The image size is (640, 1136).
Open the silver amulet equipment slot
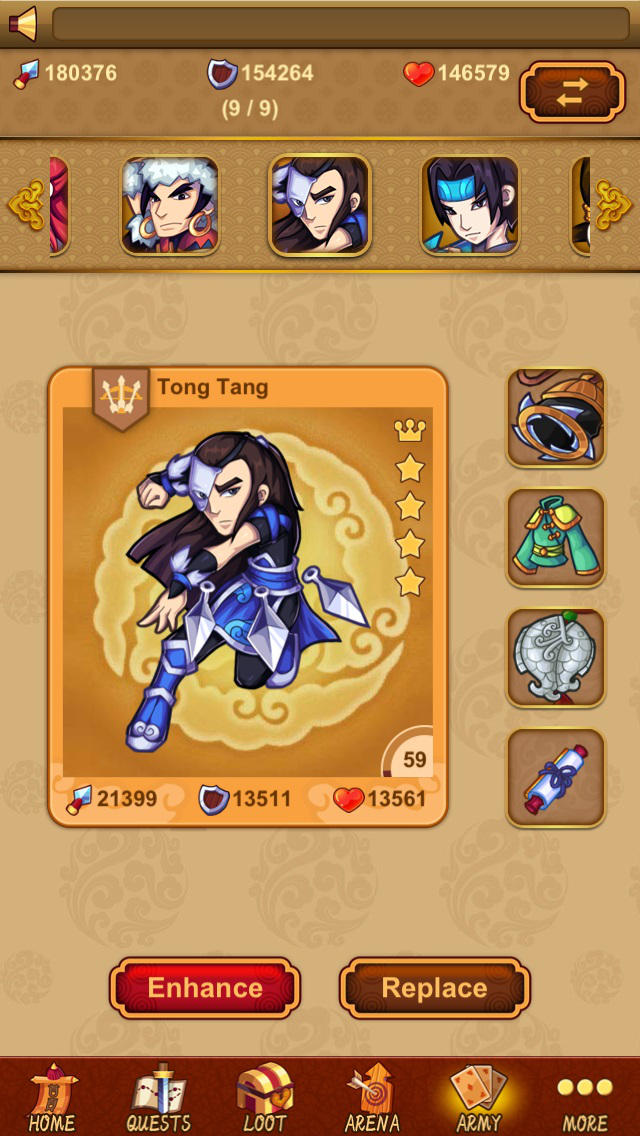point(556,658)
